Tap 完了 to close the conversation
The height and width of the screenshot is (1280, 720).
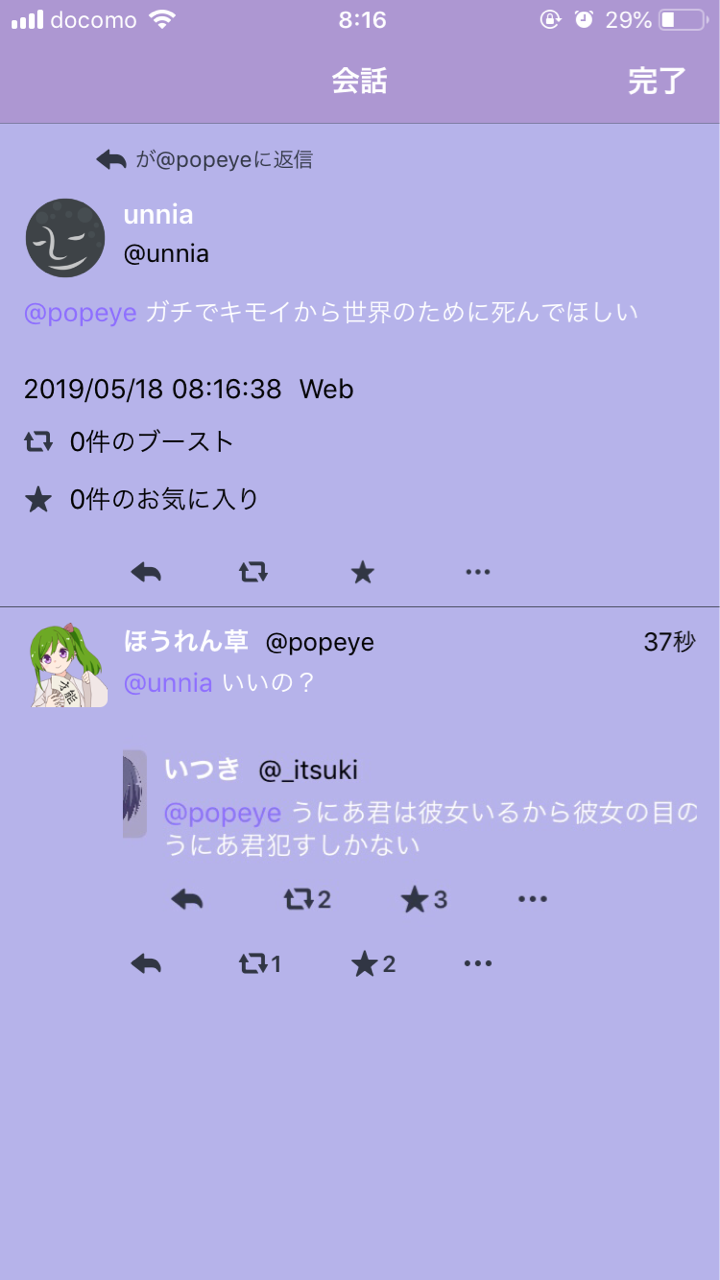pyautogui.click(x=656, y=81)
